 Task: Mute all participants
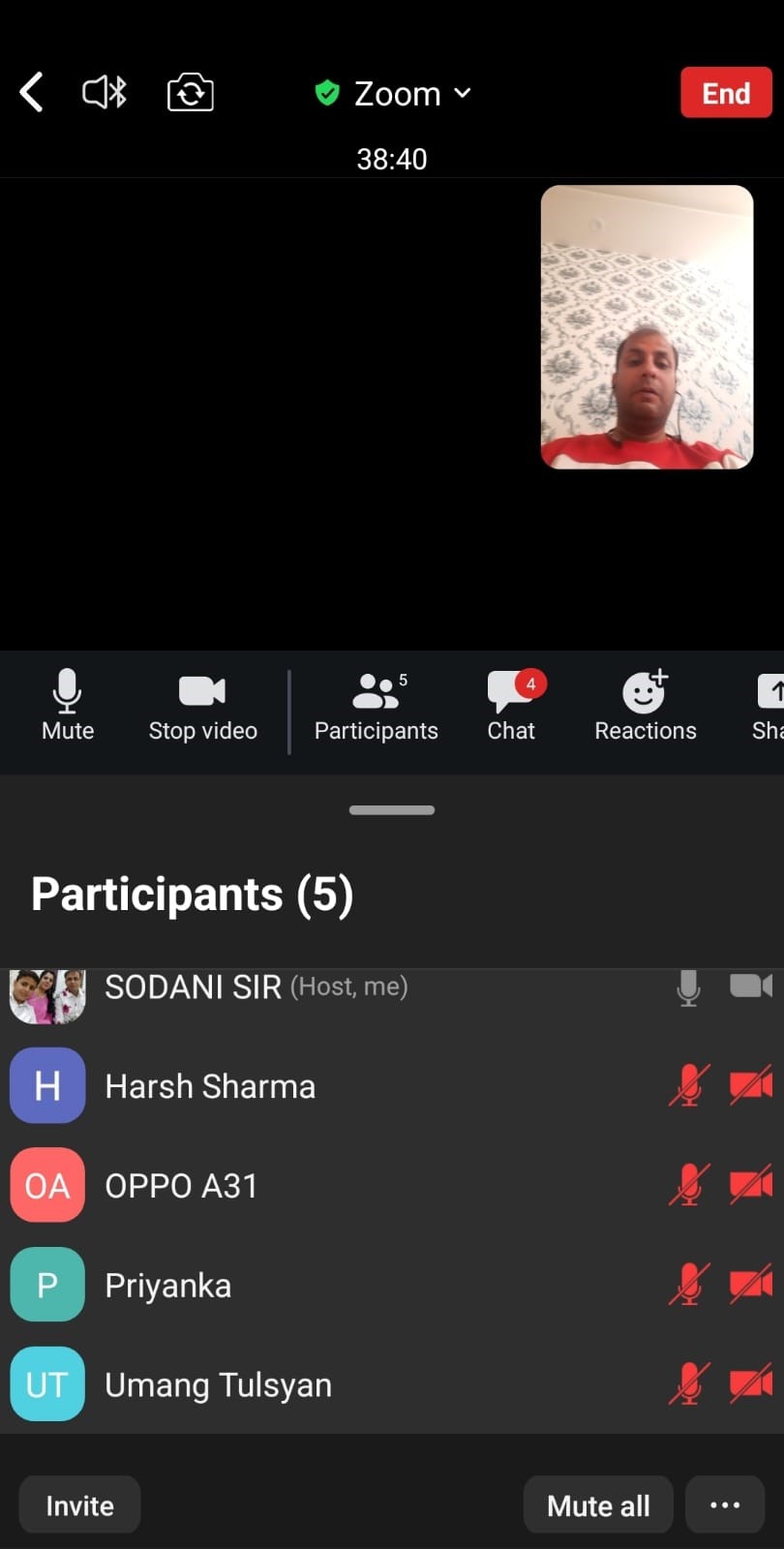[598, 1505]
